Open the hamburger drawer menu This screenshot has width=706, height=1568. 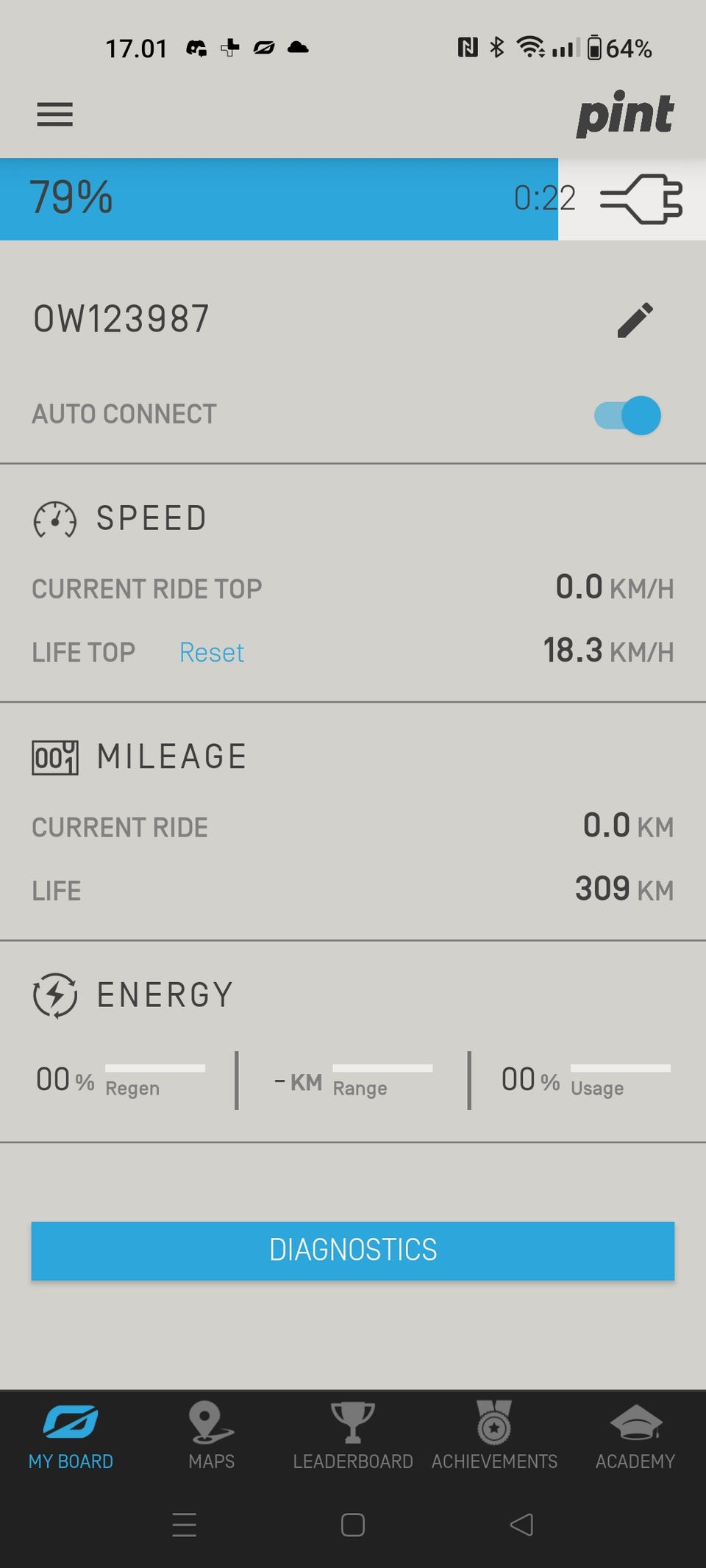click(x=55, y=115)
